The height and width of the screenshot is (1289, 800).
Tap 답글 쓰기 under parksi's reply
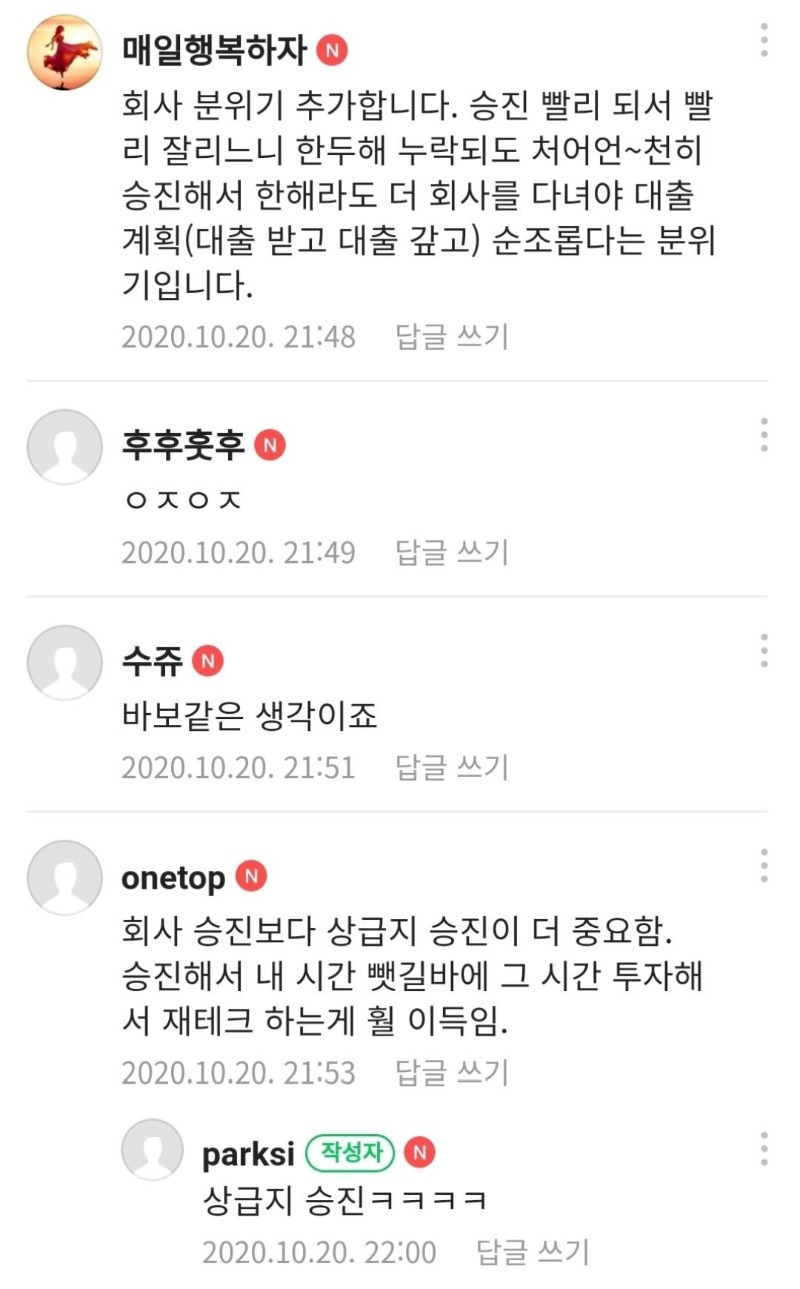pos(532,1251)
